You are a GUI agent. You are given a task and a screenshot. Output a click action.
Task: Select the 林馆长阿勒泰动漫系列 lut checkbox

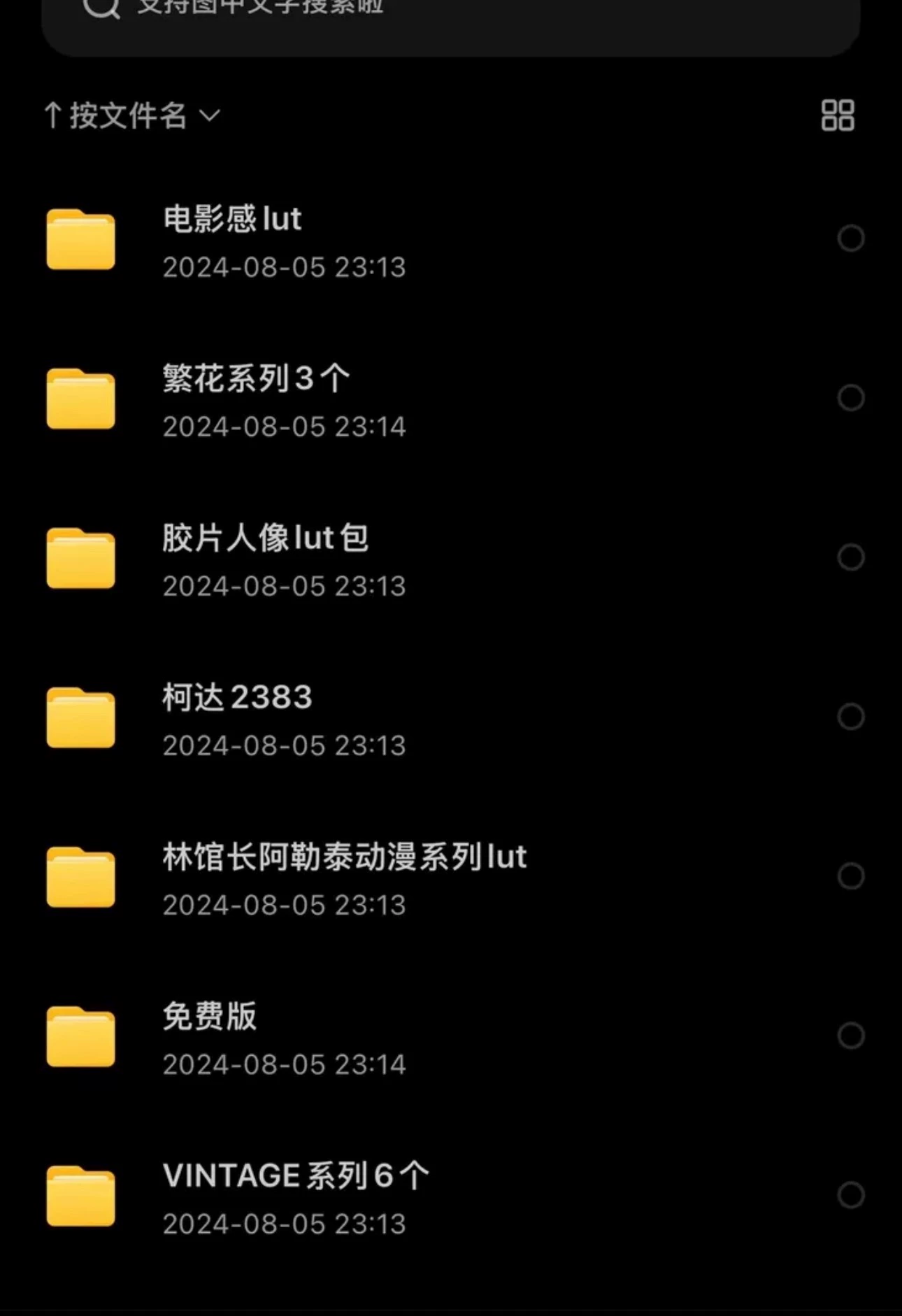(x=850, y=876)
